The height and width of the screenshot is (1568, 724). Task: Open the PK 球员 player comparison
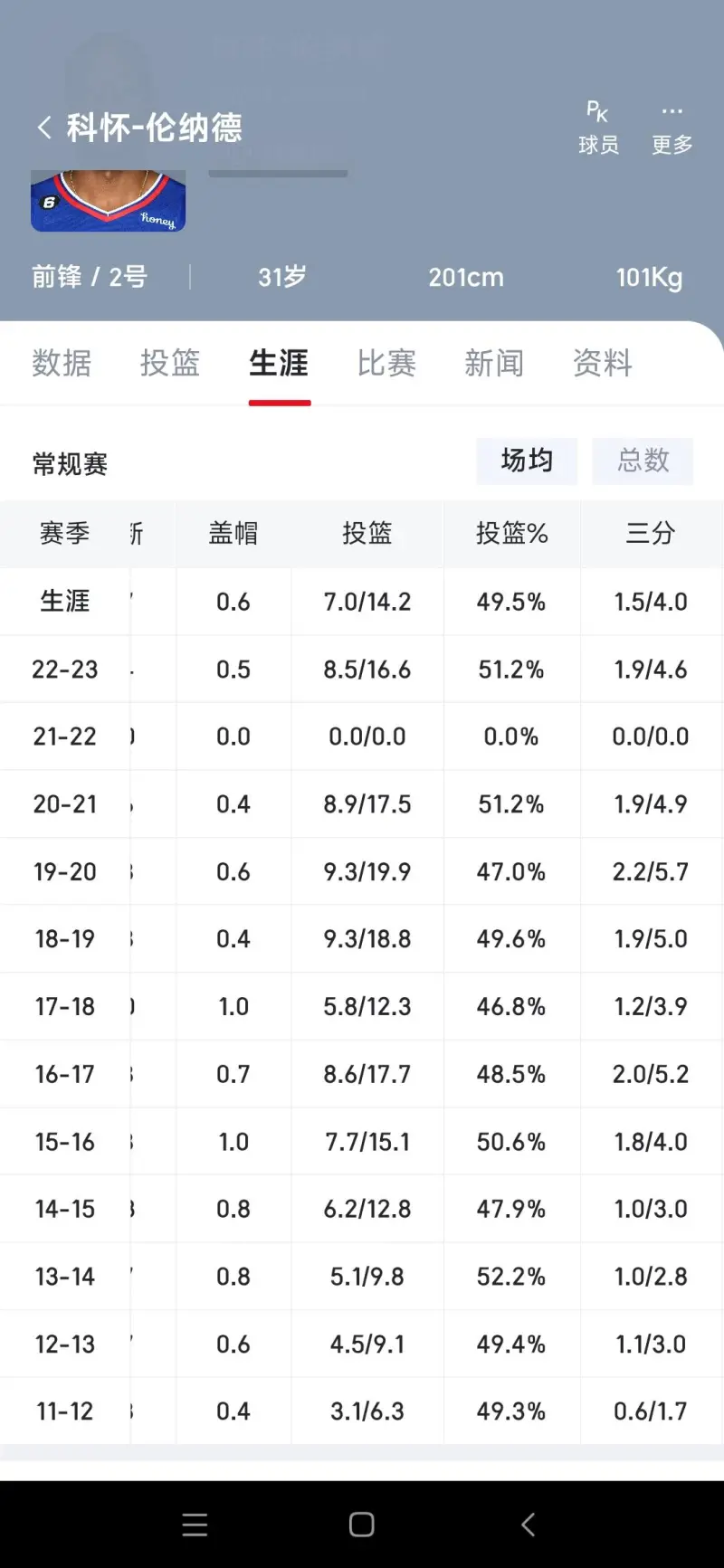pyautogui.click(x=598, y=128)
